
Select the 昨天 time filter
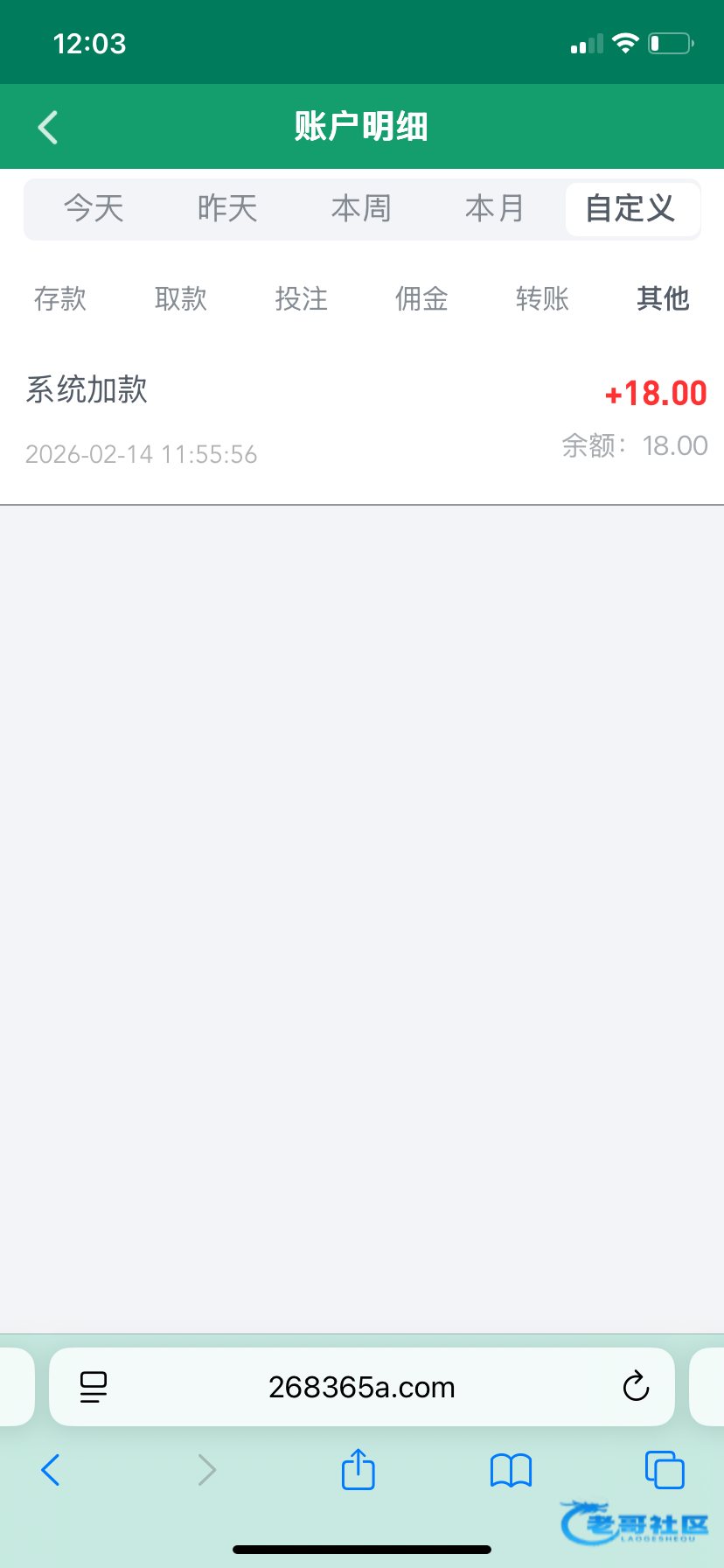227,209
